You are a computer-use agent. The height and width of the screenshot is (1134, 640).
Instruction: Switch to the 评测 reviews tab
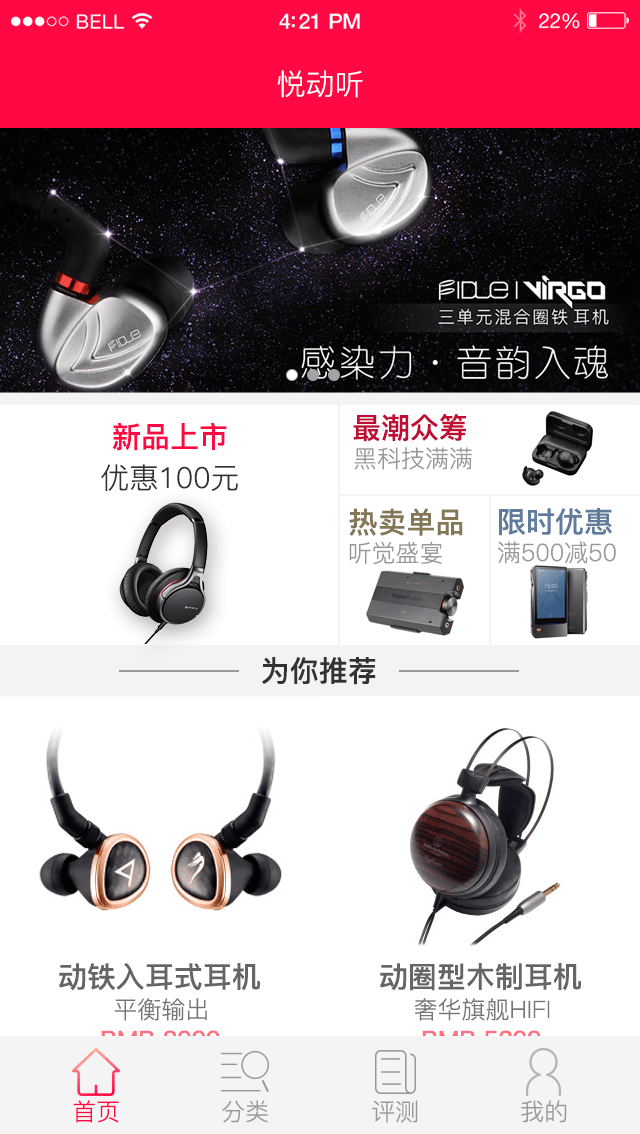[x=395, y=1086]
